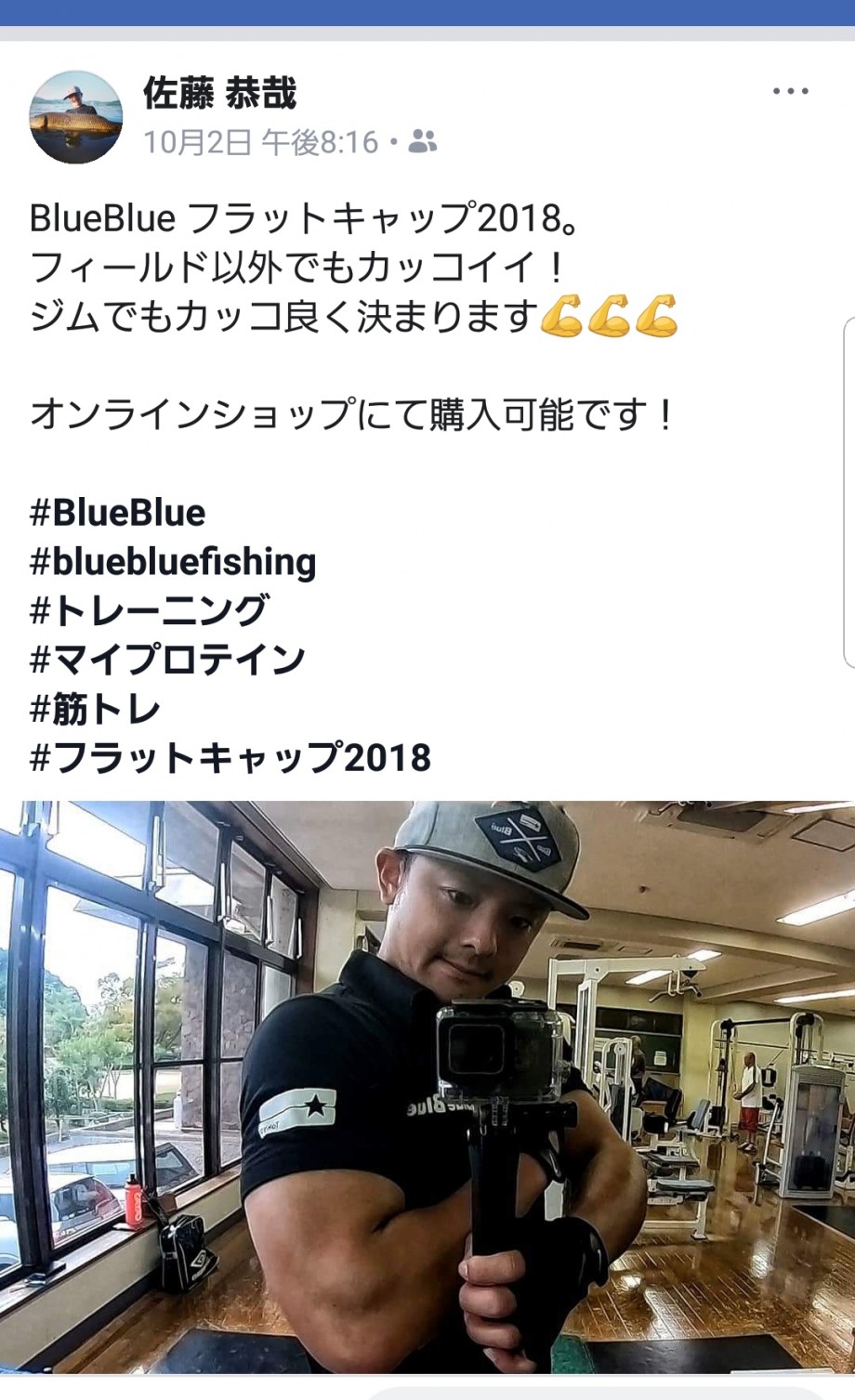Open the #bluebluefishing hashtag
855x1400 pixels.
pos(173,562)
